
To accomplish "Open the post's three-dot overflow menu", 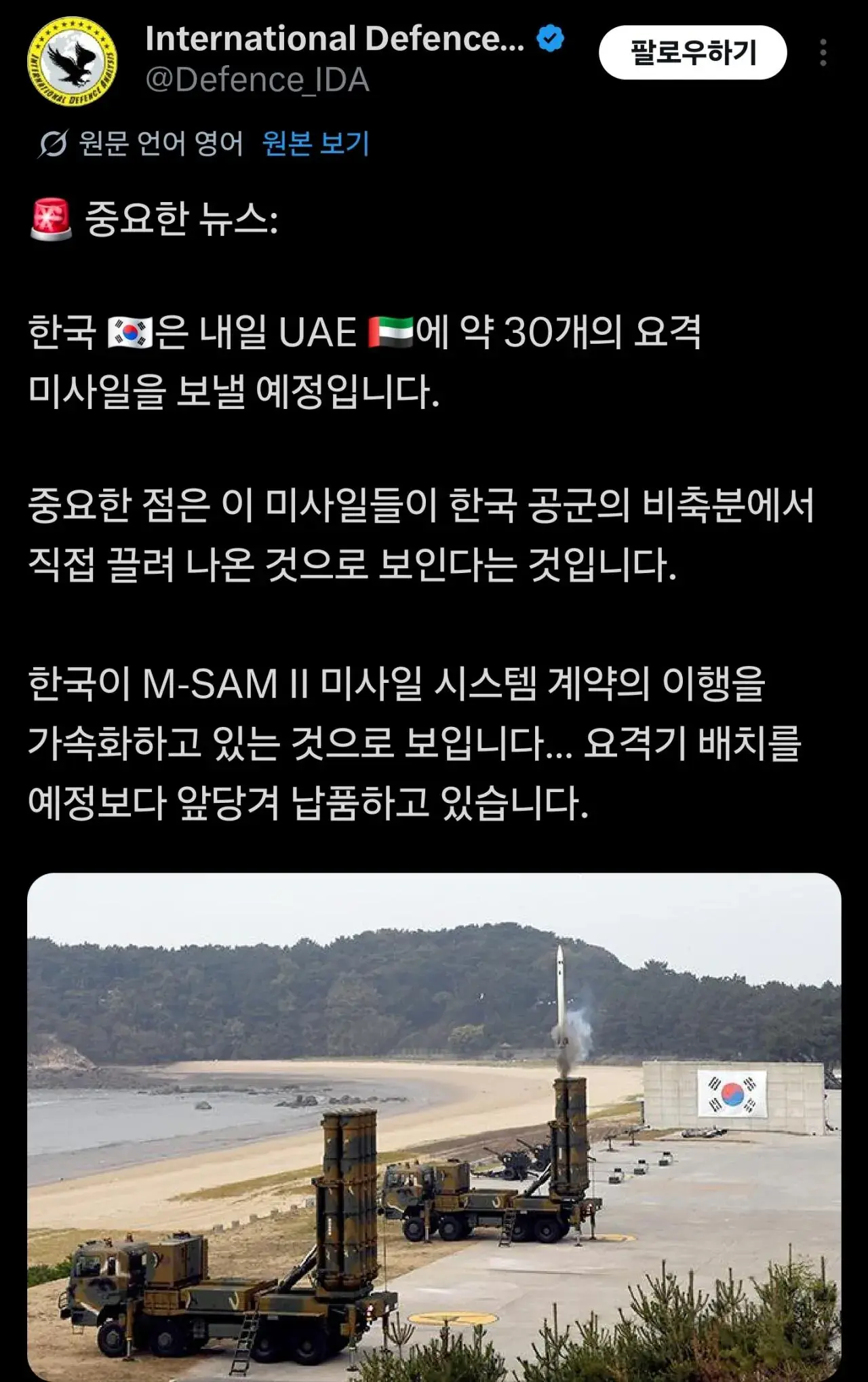I will click(x=823, y=53).
